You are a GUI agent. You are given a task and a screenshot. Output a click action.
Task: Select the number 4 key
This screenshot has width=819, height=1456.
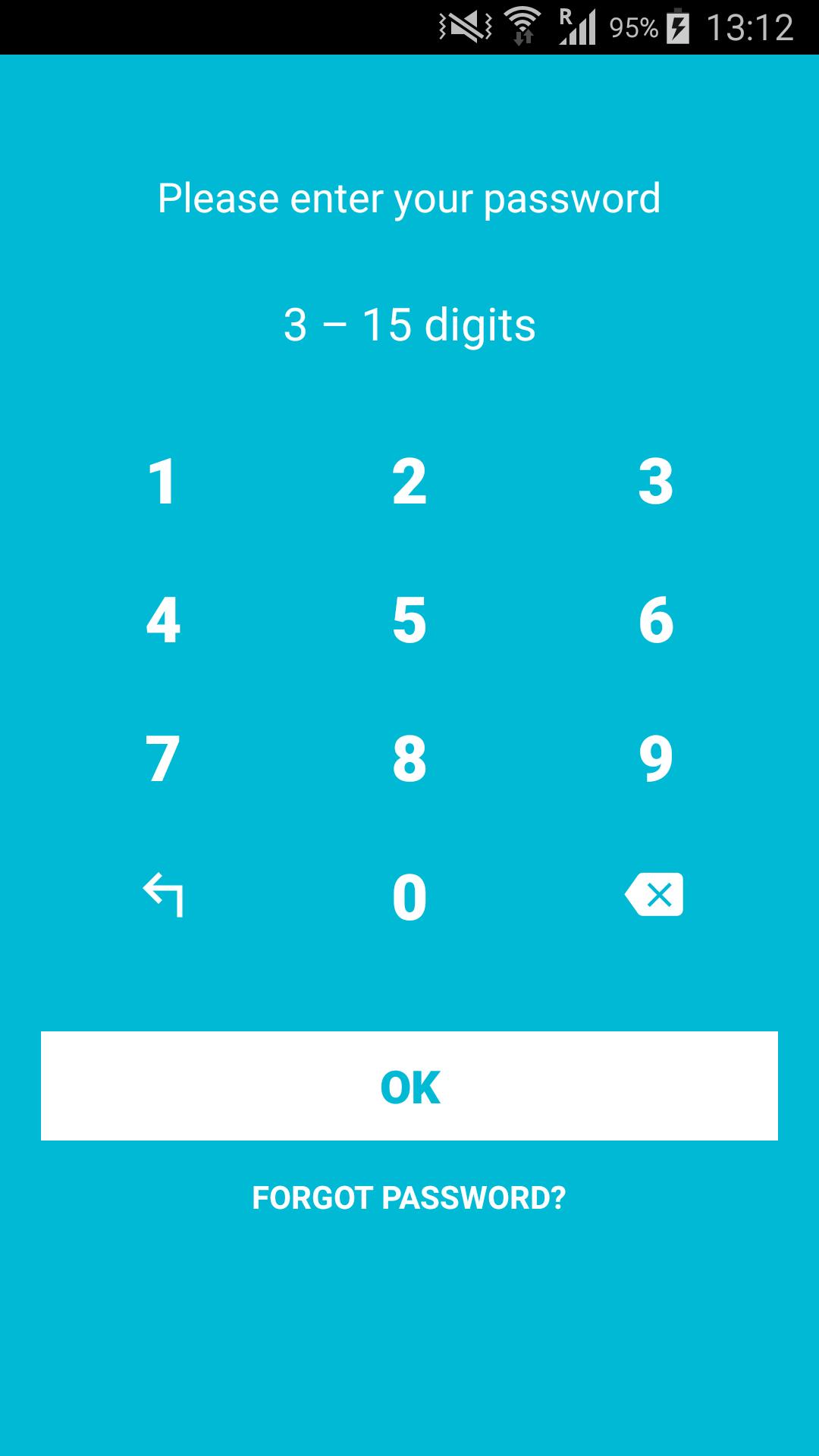(x=162, y=620)
